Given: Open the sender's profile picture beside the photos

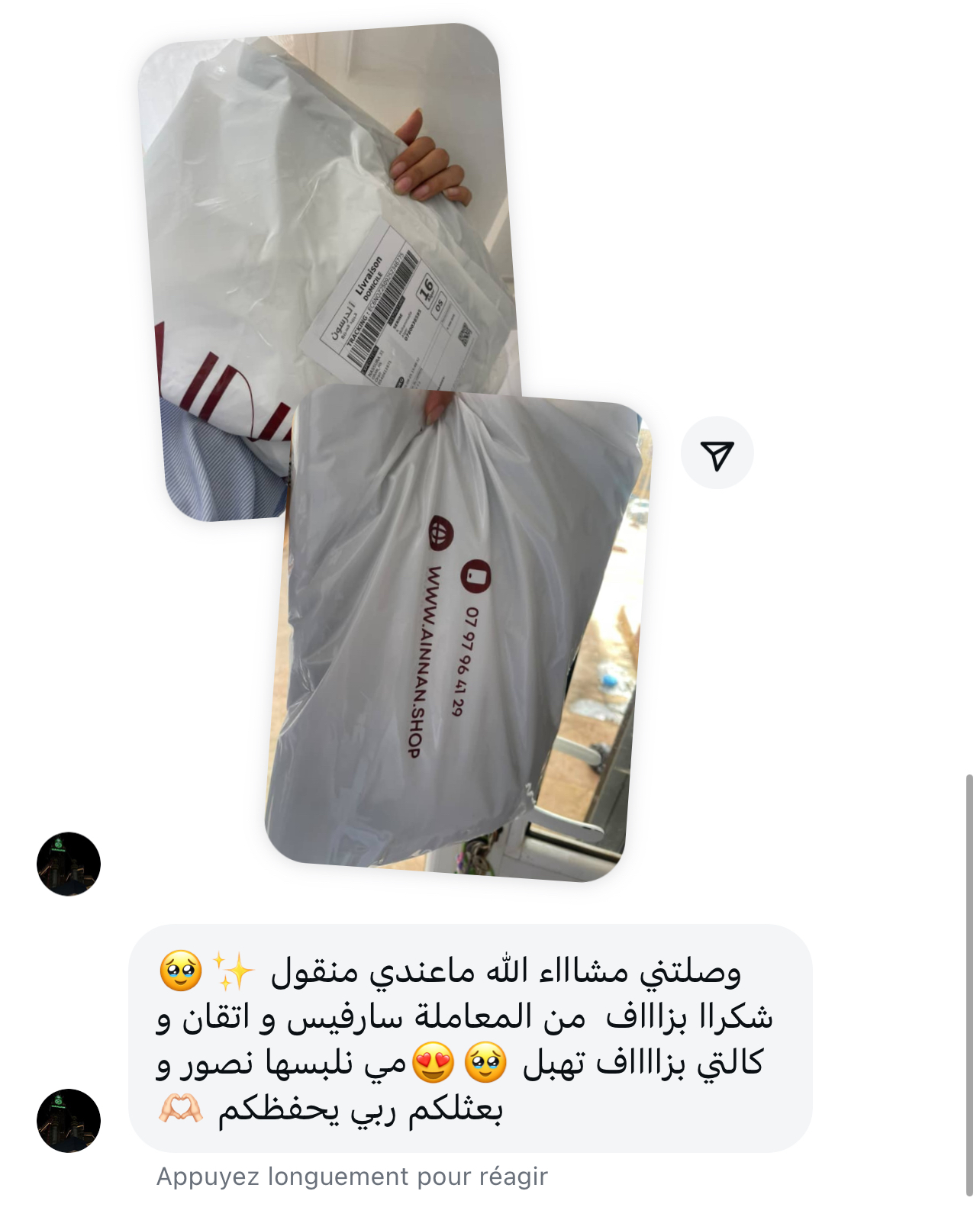Looking at the screenshot, I should (69, 864).
